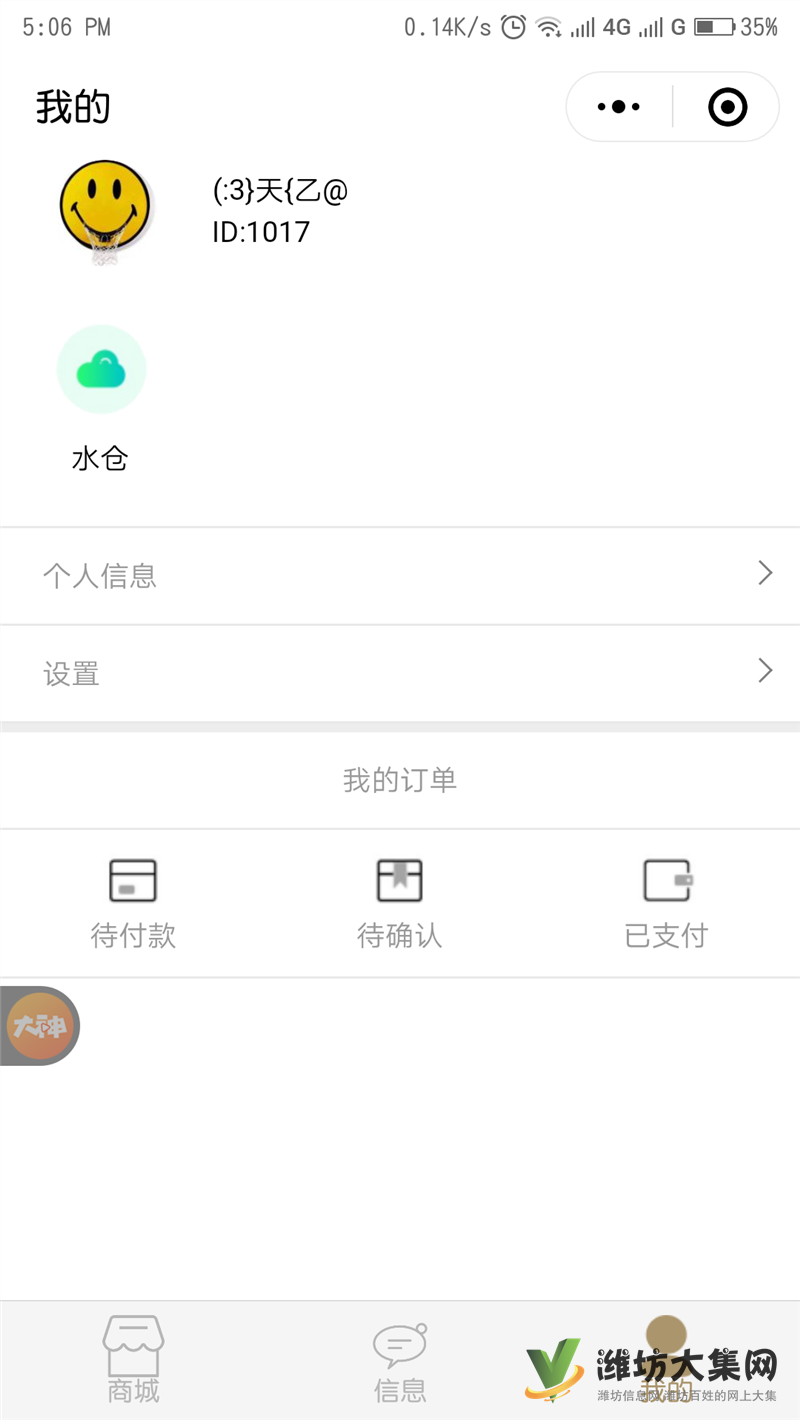View 待付款 orders

pyautogui.click(x=133, y=903)
